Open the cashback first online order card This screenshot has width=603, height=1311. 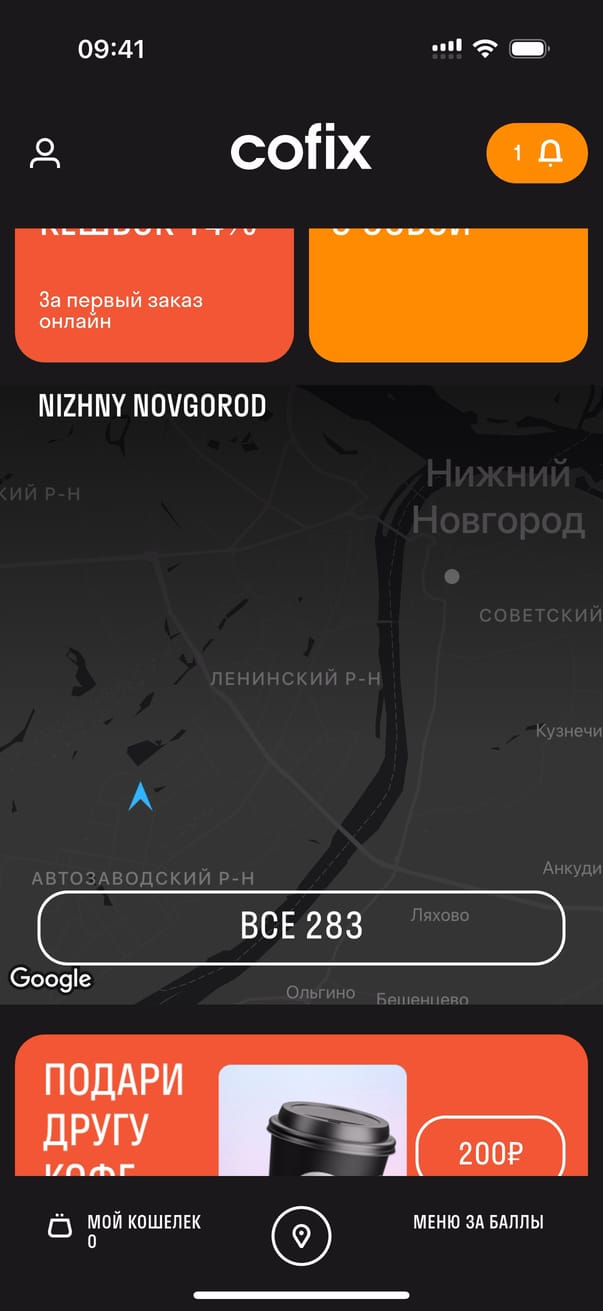(x=154, y=295)
